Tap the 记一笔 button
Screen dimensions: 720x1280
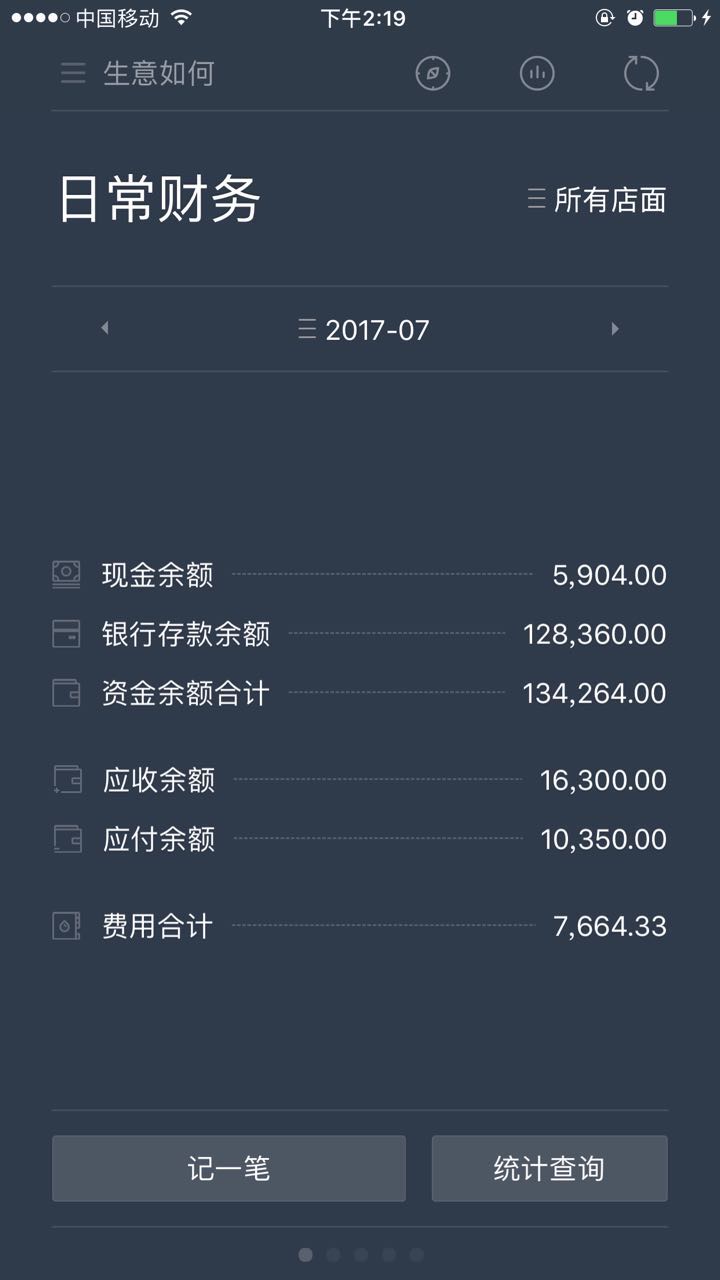pyautogui.click(x=229, y=1168)
